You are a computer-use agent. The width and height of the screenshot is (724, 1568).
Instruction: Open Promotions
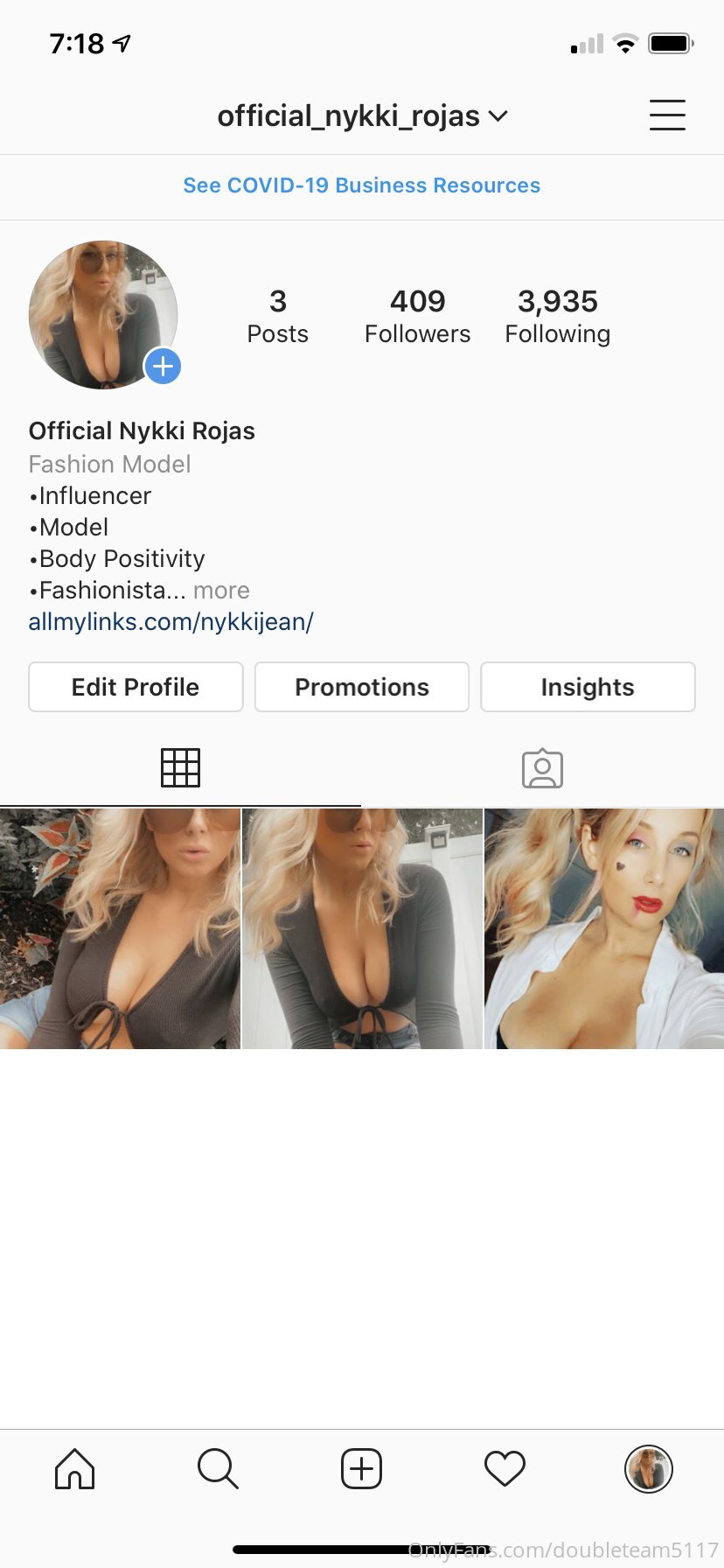362,687
